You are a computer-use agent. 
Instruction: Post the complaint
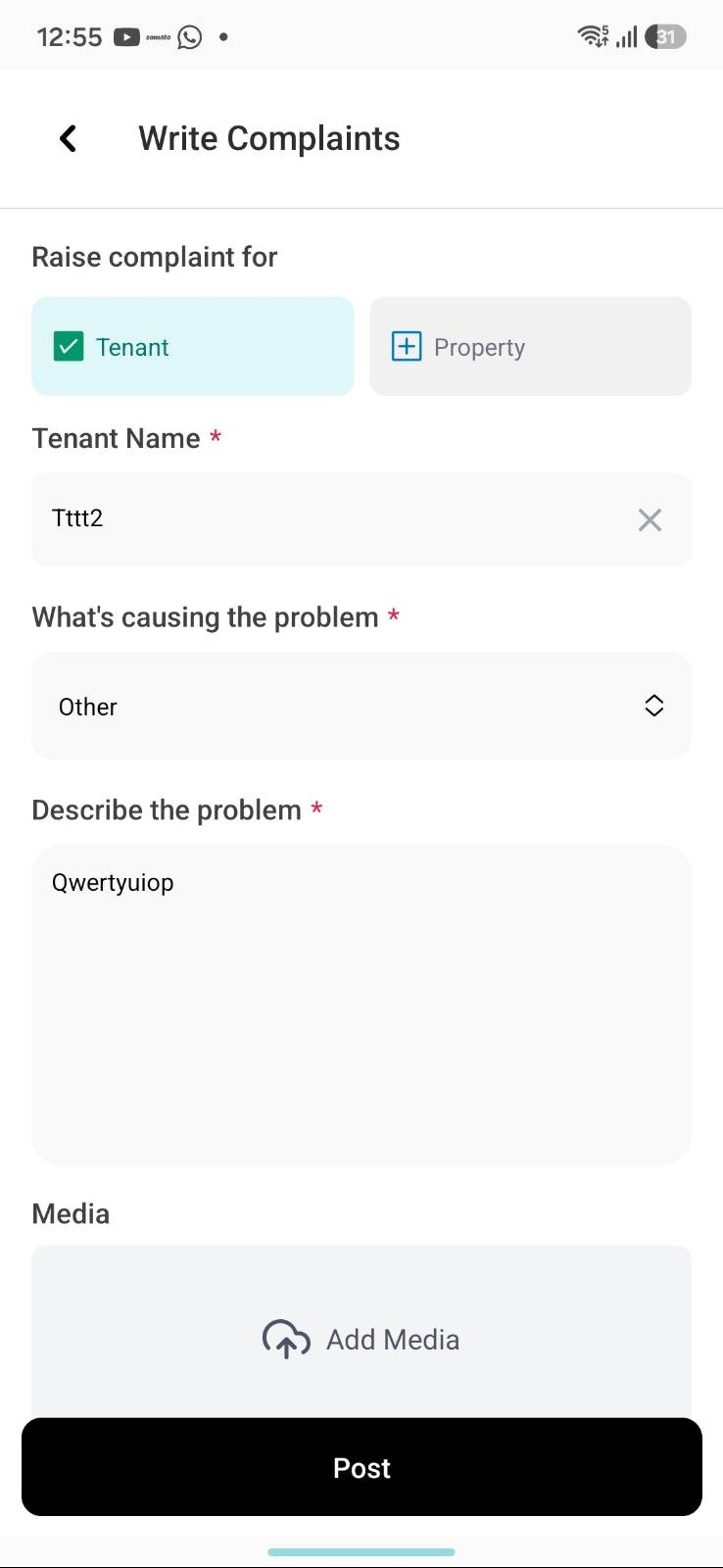coord(361,1467)
